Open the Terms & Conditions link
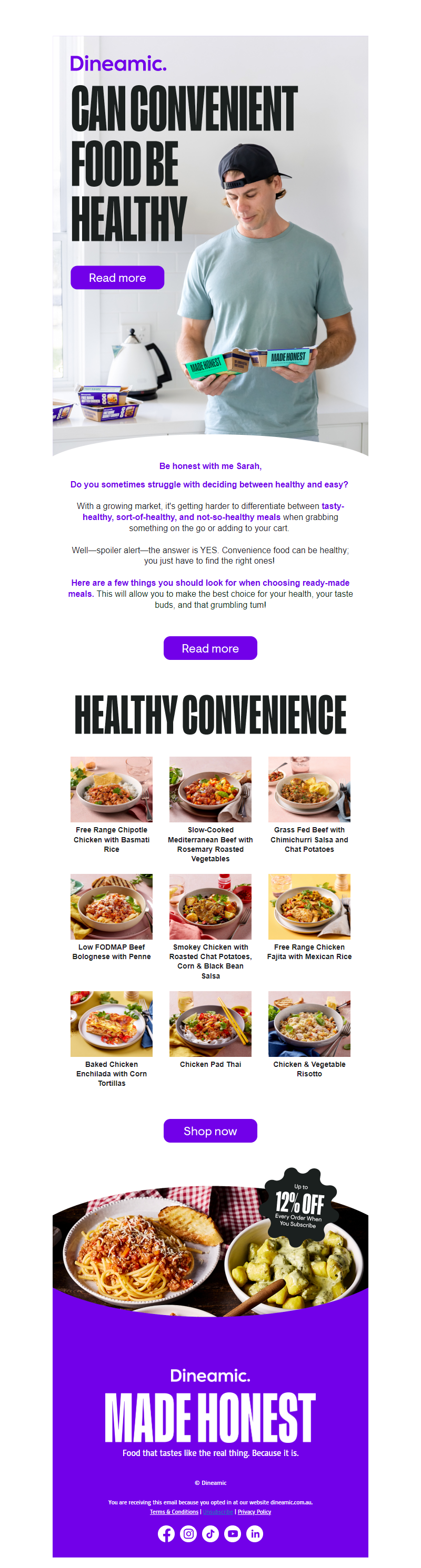The image size is (421, 1568). click(174, 1512)
